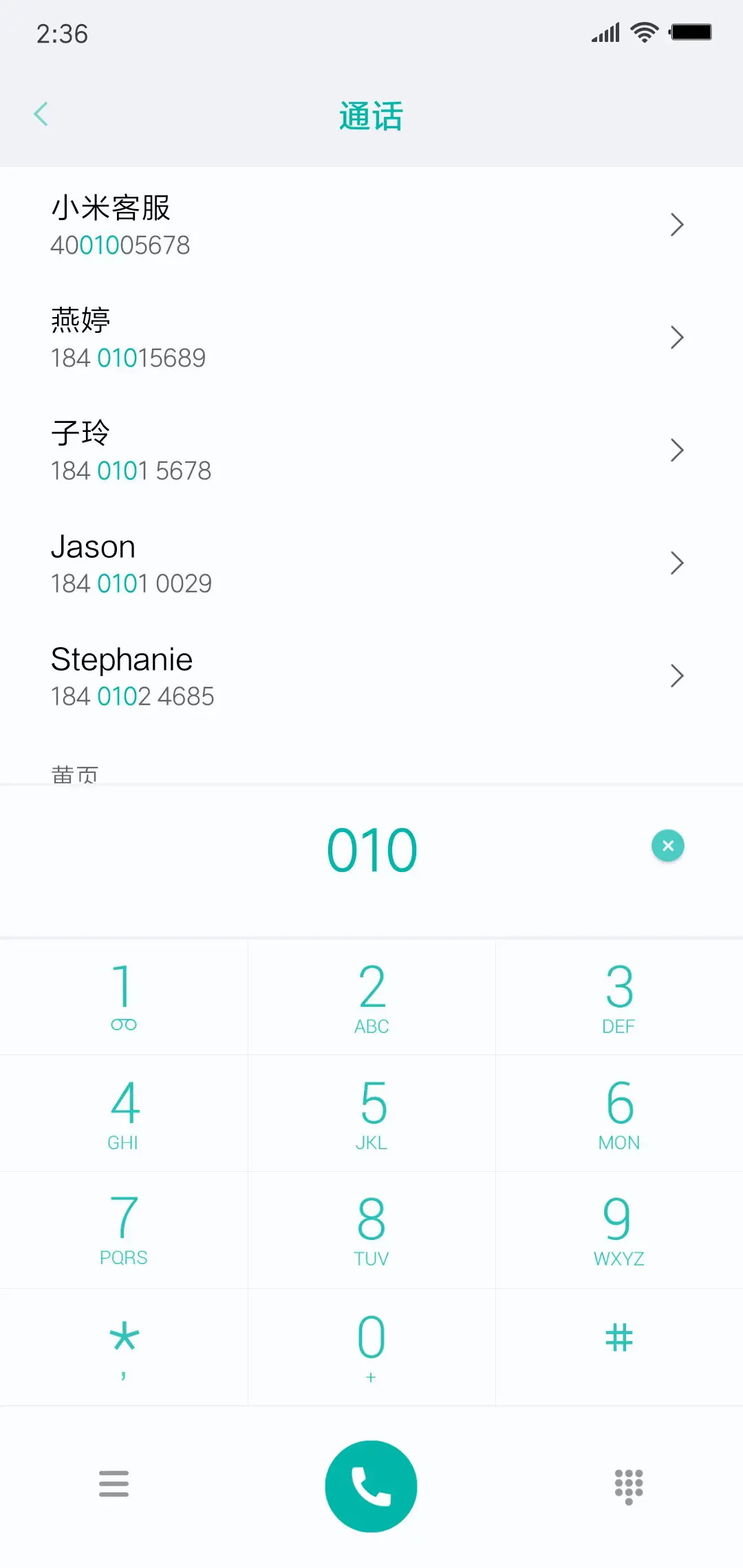This screenshot has width=743, height=1568.
Task: Tap the delete number button
Action: tap(667, 845)
